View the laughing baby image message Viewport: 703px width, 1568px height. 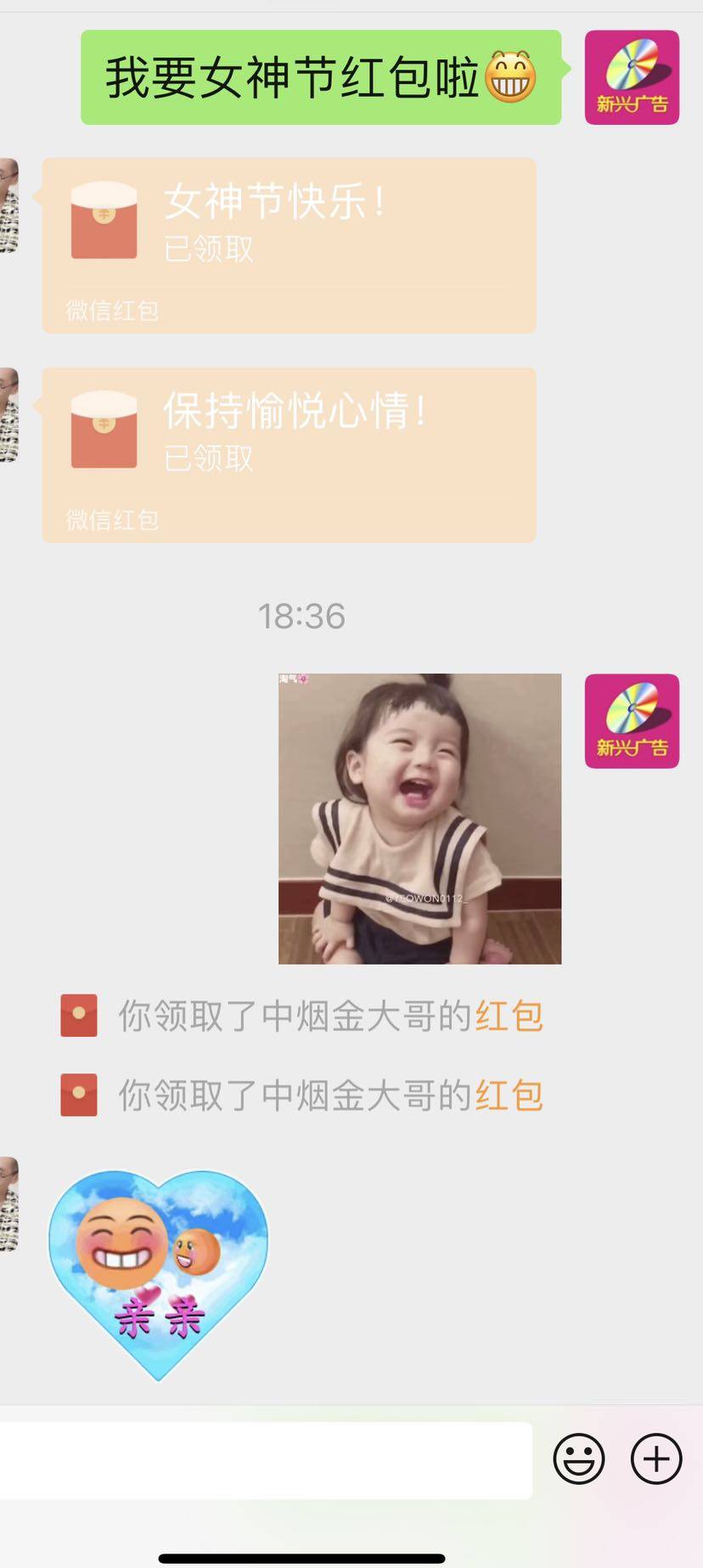click(x=419, y=818)
